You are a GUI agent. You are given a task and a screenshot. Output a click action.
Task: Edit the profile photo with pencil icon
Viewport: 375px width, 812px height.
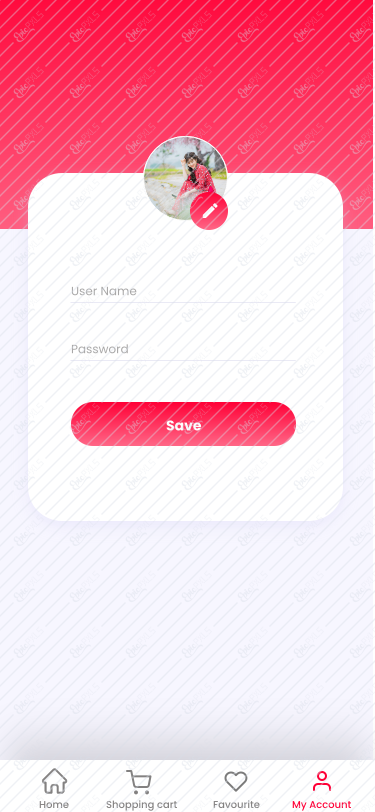point(209,211)
